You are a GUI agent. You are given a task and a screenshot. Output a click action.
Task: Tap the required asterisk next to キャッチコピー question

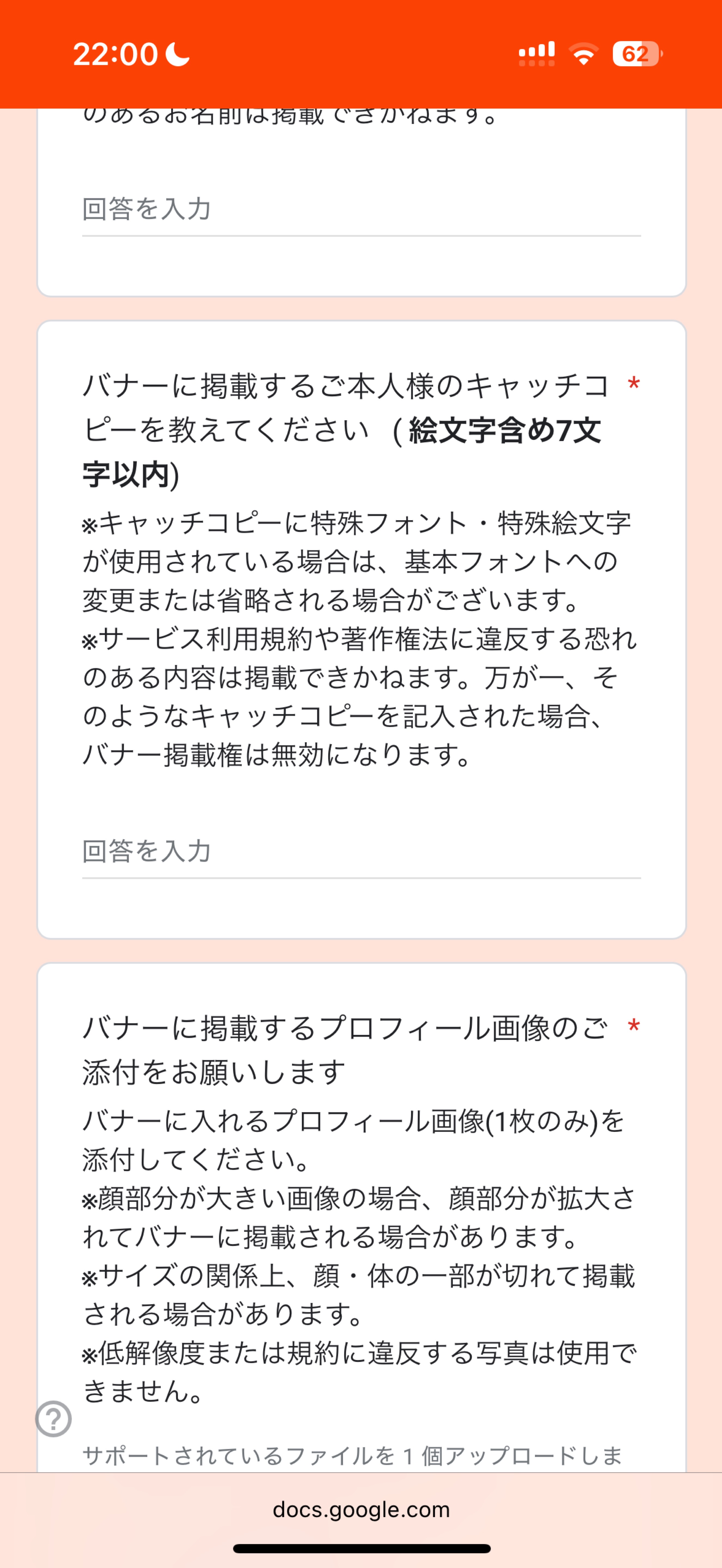(633, 384)
